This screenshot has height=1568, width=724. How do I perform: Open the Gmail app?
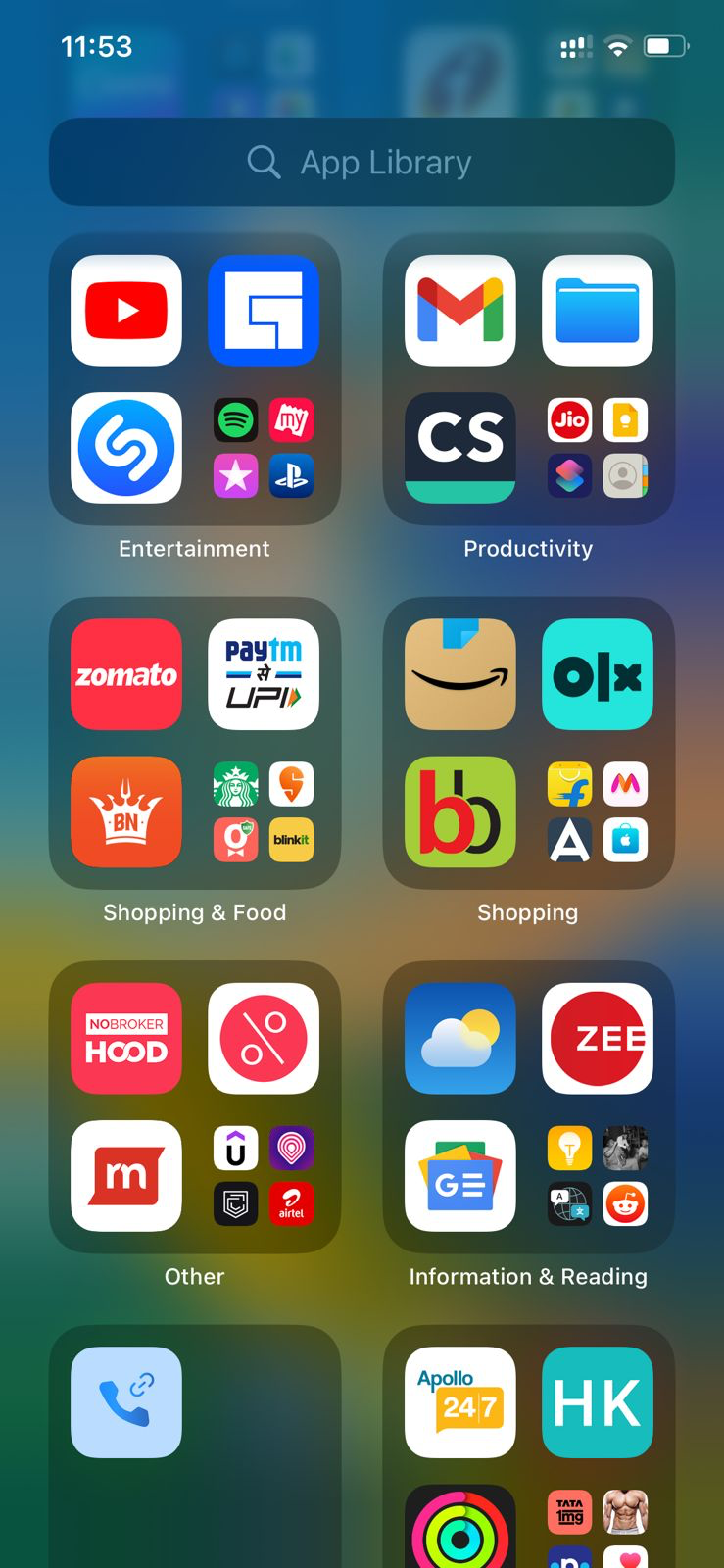point(460,311)
